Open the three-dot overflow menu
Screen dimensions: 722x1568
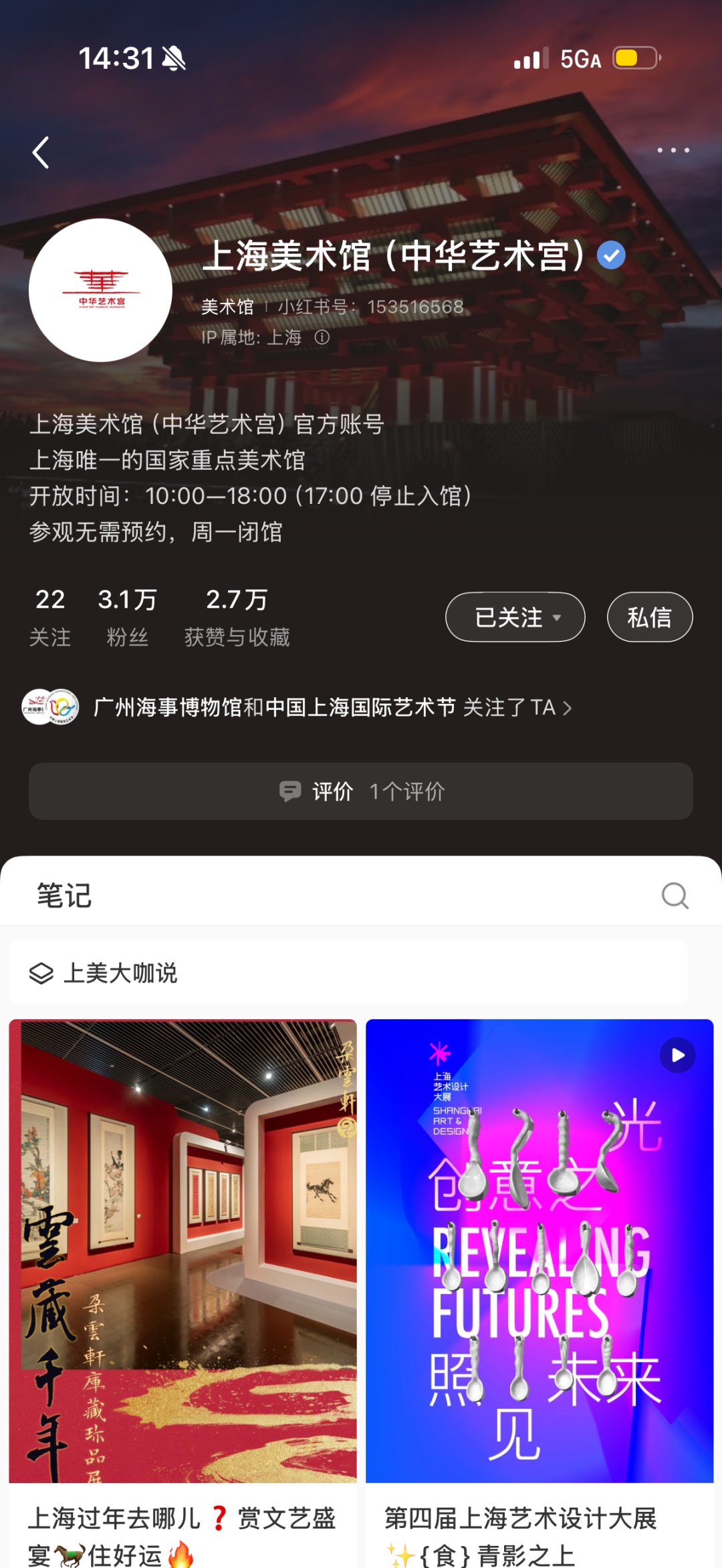point(673,150)
